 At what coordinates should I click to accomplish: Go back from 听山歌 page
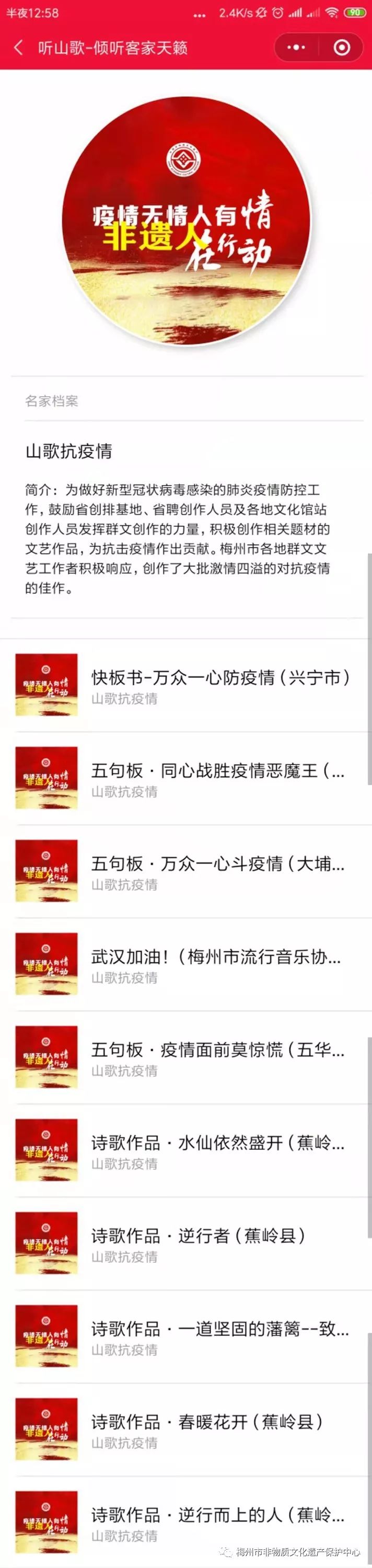click(18, 48)
